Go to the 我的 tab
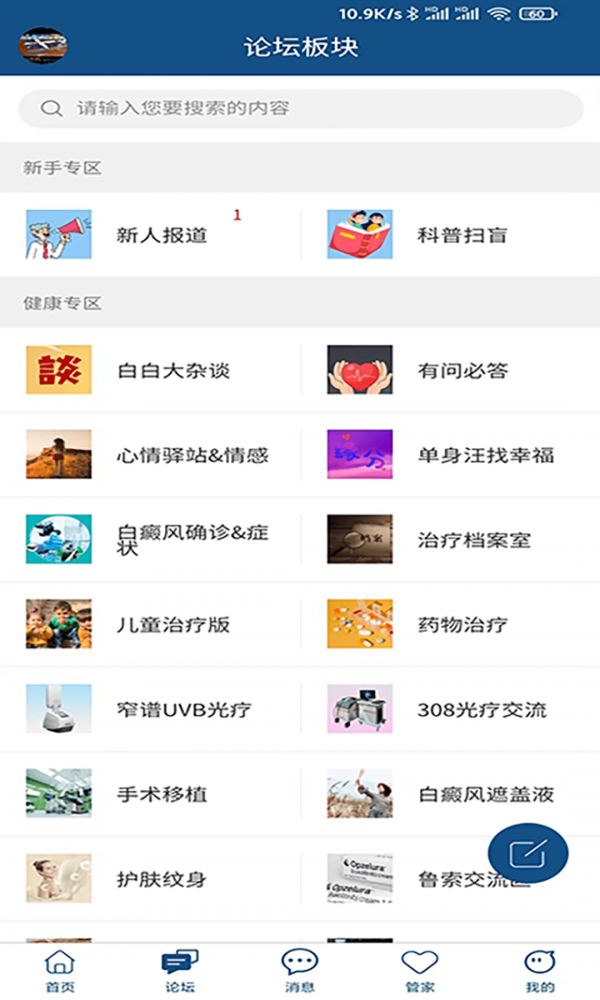The height and width of the screenshot is (1000, 600). tap(539, 971)
